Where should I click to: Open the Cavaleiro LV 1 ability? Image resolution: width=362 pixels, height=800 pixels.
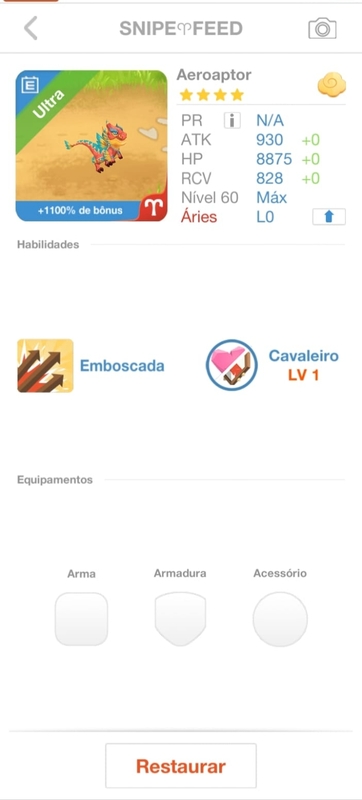(272, 365)
